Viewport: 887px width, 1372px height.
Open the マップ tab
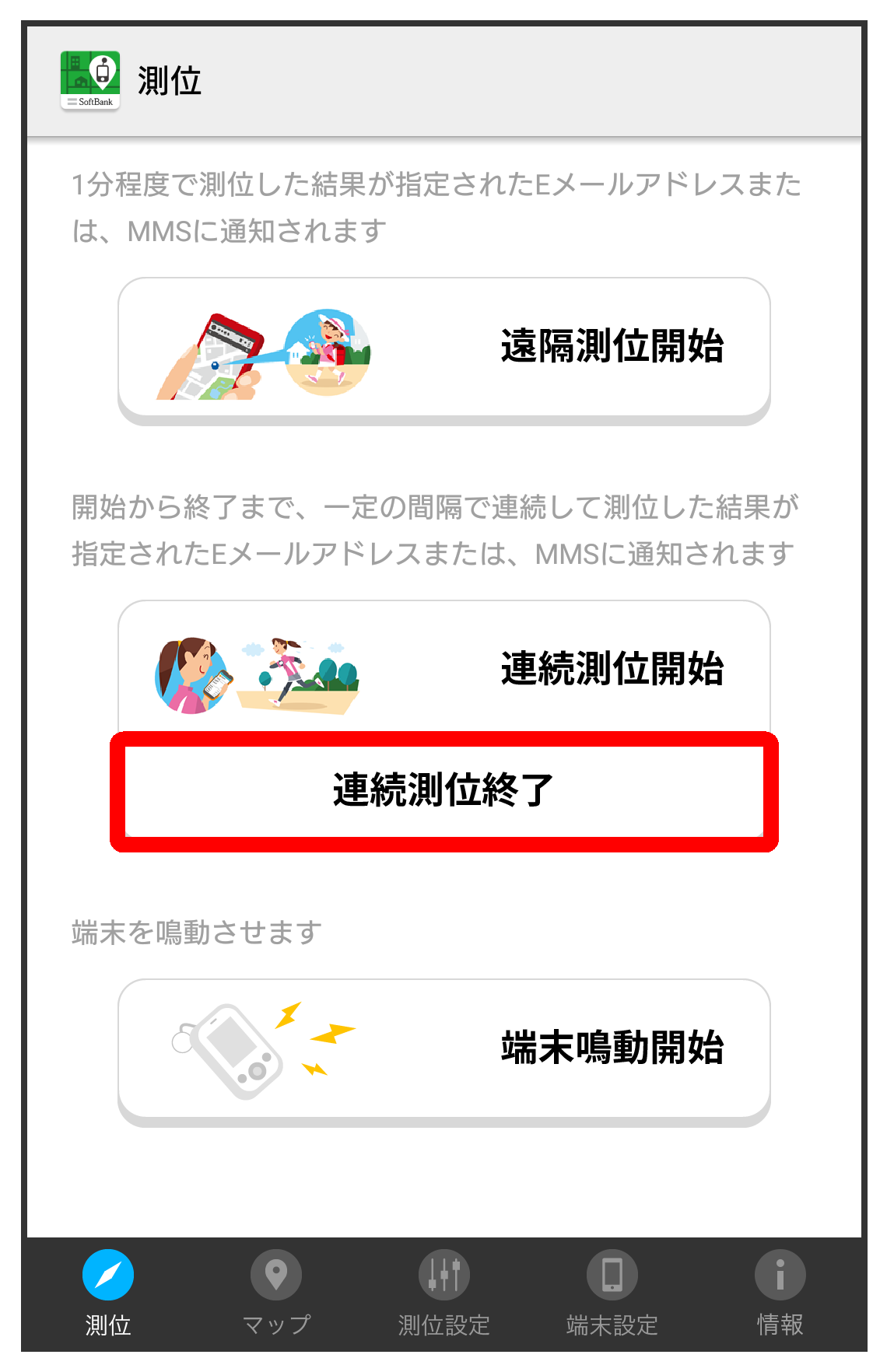(276, 1291)
